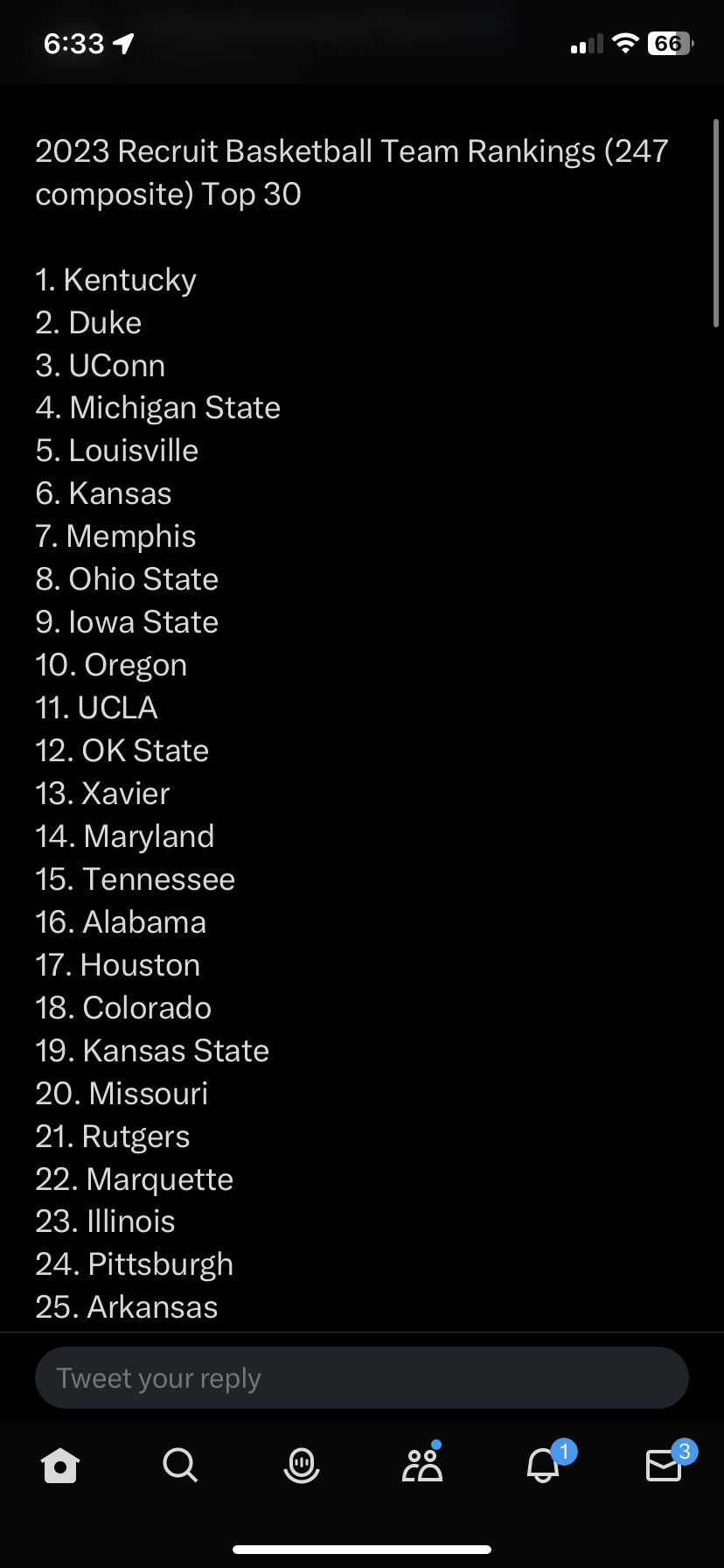Image resolution: width=724 pixels, height=1568 pixels.
Task: Switch to the Communities tab
Action: point(422,1463)
